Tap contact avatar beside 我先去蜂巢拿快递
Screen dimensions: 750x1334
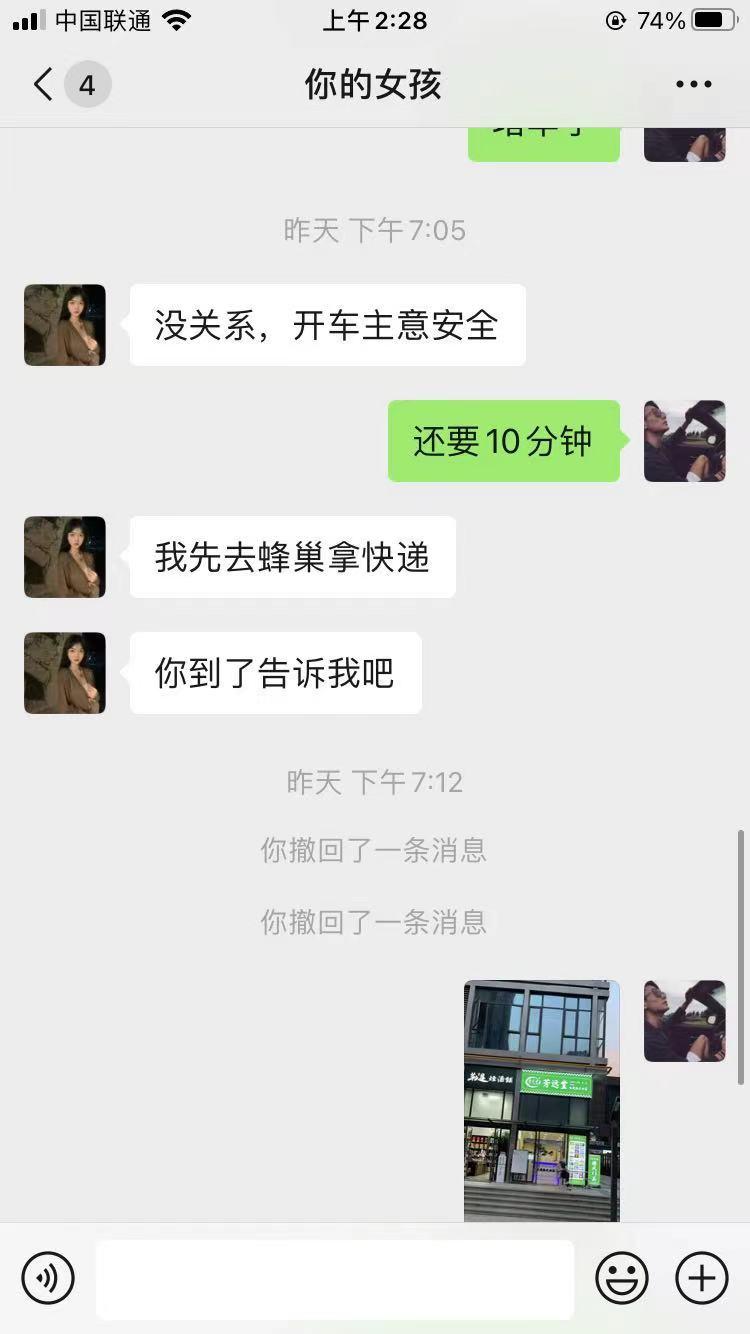tap(65, 557)
